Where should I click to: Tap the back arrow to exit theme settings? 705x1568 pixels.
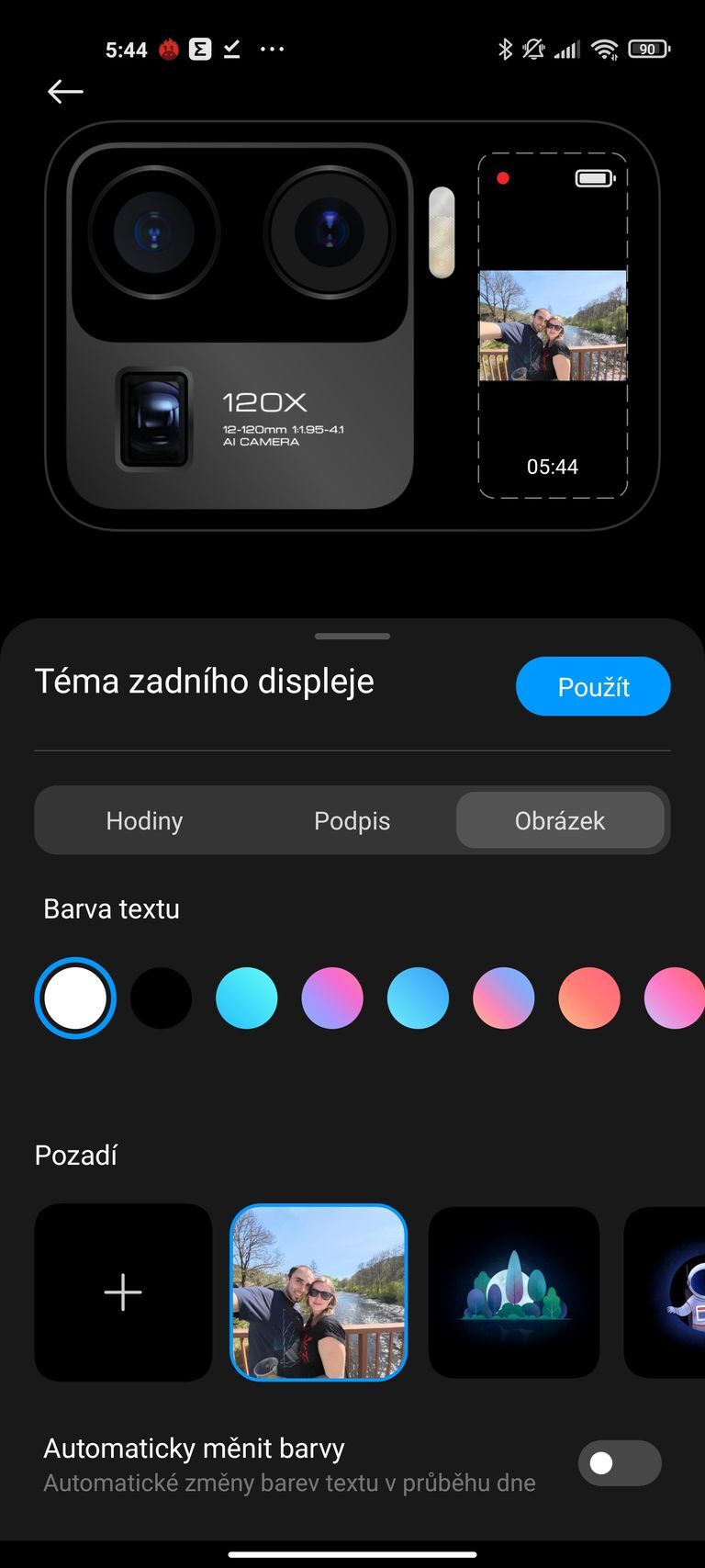tap(65, 91)
